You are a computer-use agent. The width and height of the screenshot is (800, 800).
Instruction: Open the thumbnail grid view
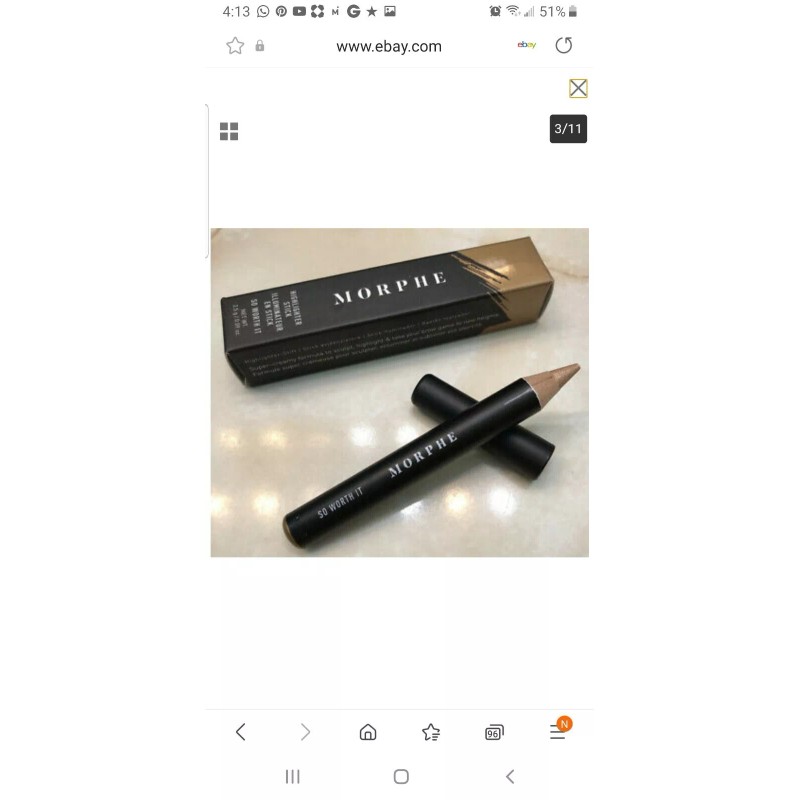(229, 131)
